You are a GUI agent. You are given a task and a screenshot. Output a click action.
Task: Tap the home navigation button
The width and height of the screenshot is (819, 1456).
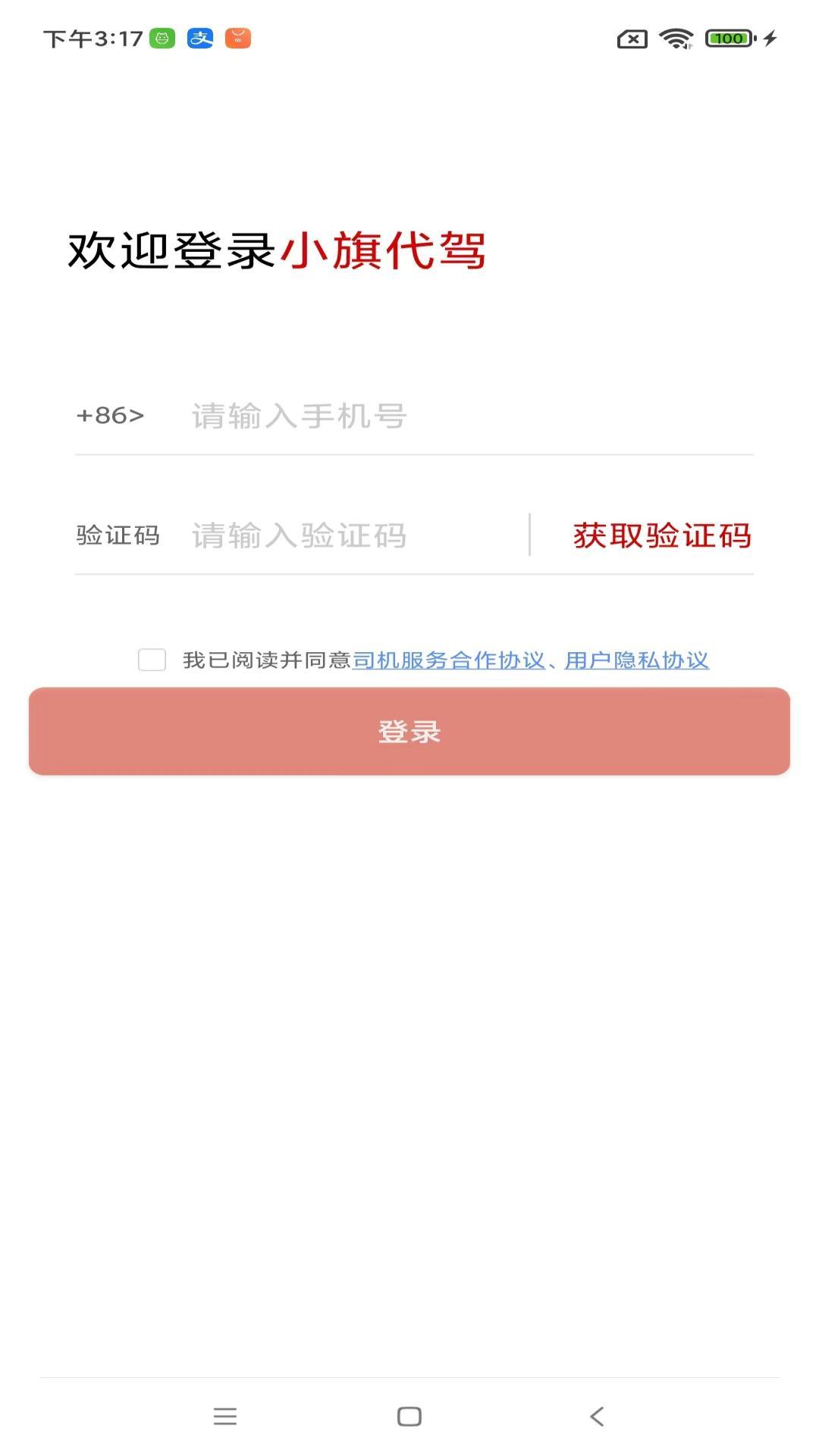point(409,1415)
